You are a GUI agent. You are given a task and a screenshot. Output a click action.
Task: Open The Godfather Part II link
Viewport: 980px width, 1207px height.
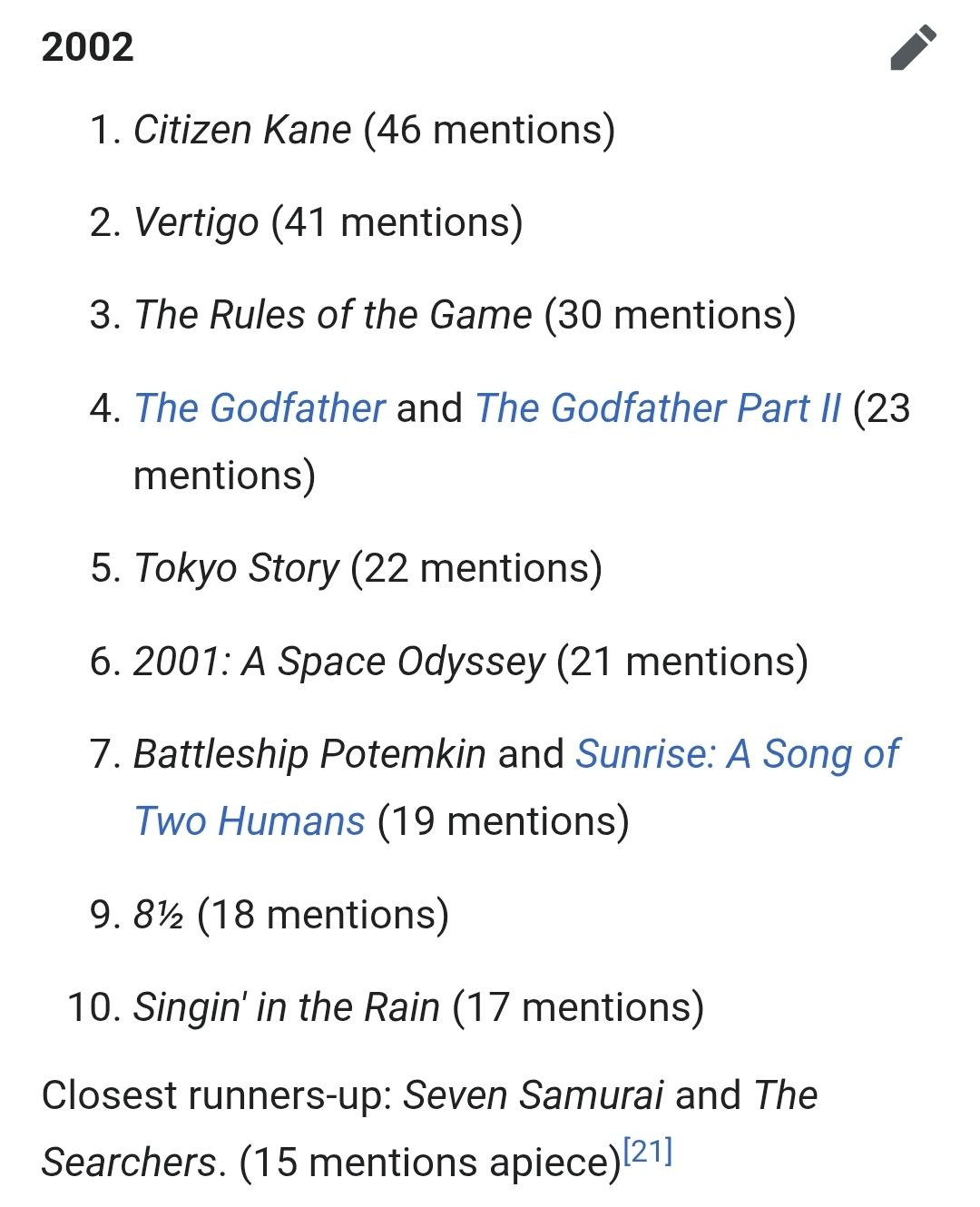tap(659, 408)
